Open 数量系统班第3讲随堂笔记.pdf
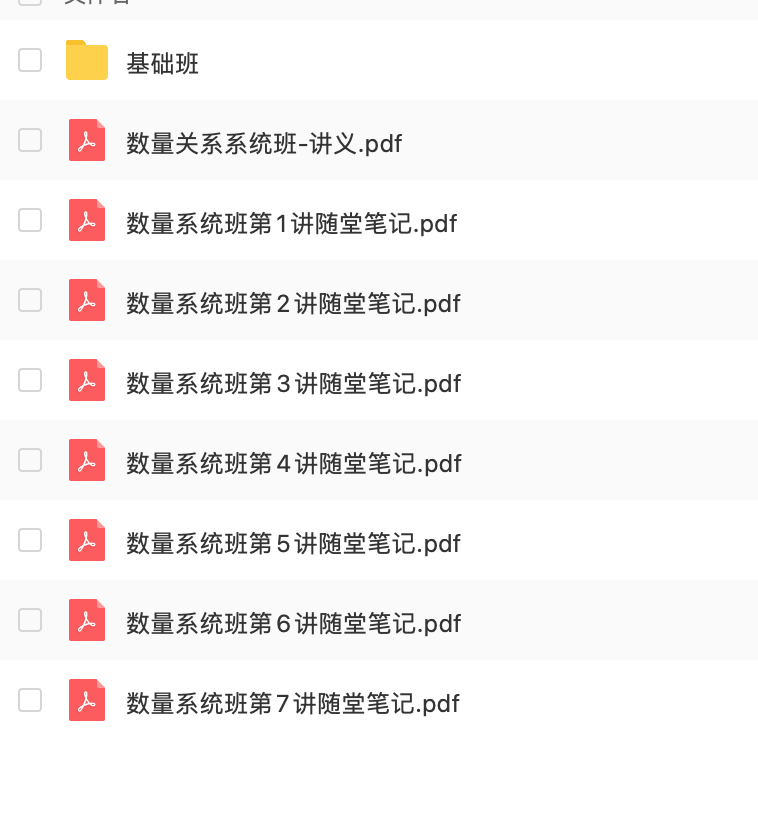Screen dimensions: 758x828 [x=293, y=384]
